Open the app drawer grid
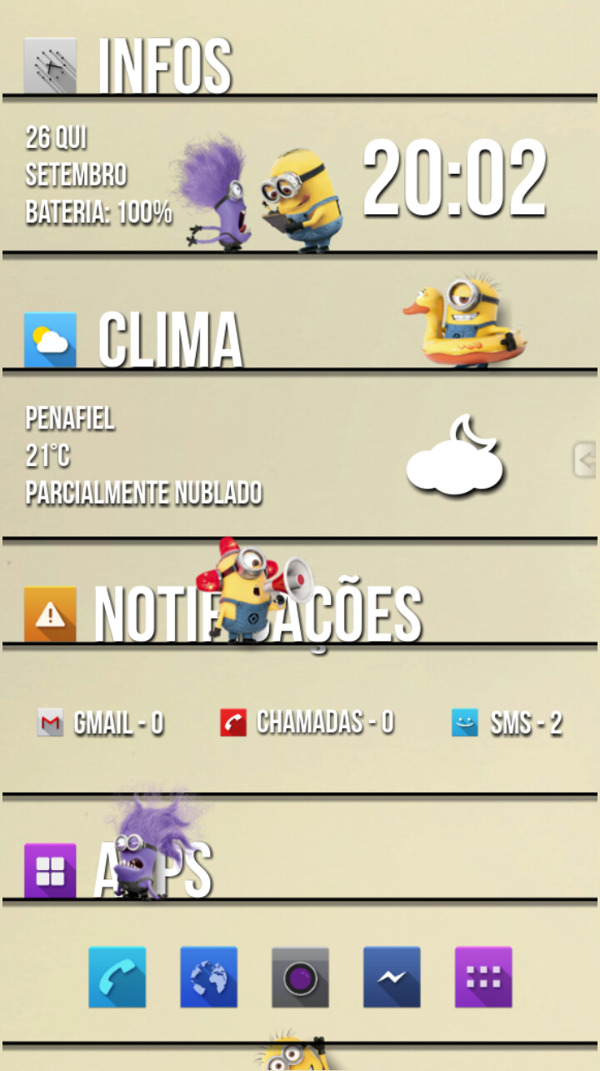The width and height of the screenshot is (600, 1071). click(x=483, y=977)
